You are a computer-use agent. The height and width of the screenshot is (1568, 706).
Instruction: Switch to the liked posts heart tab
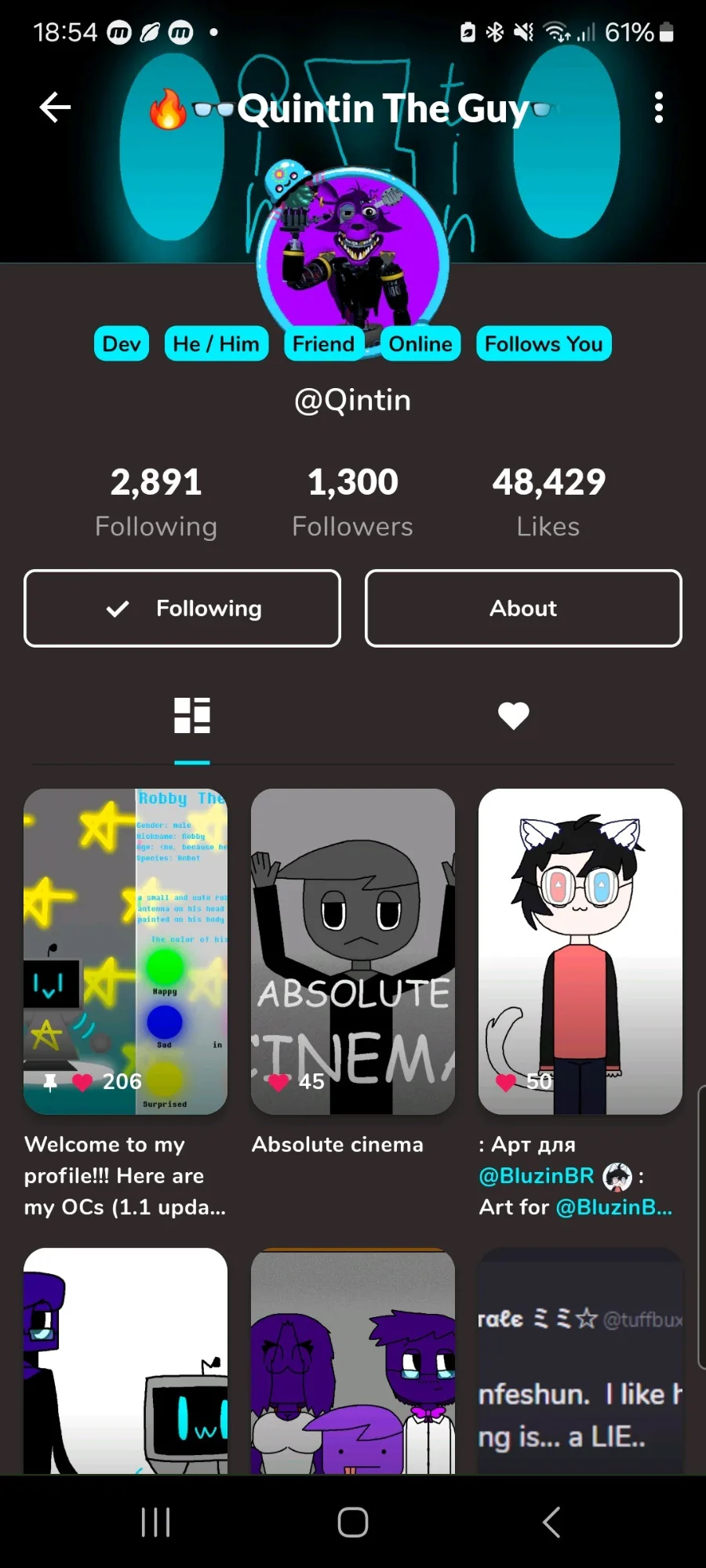[514, 715]
